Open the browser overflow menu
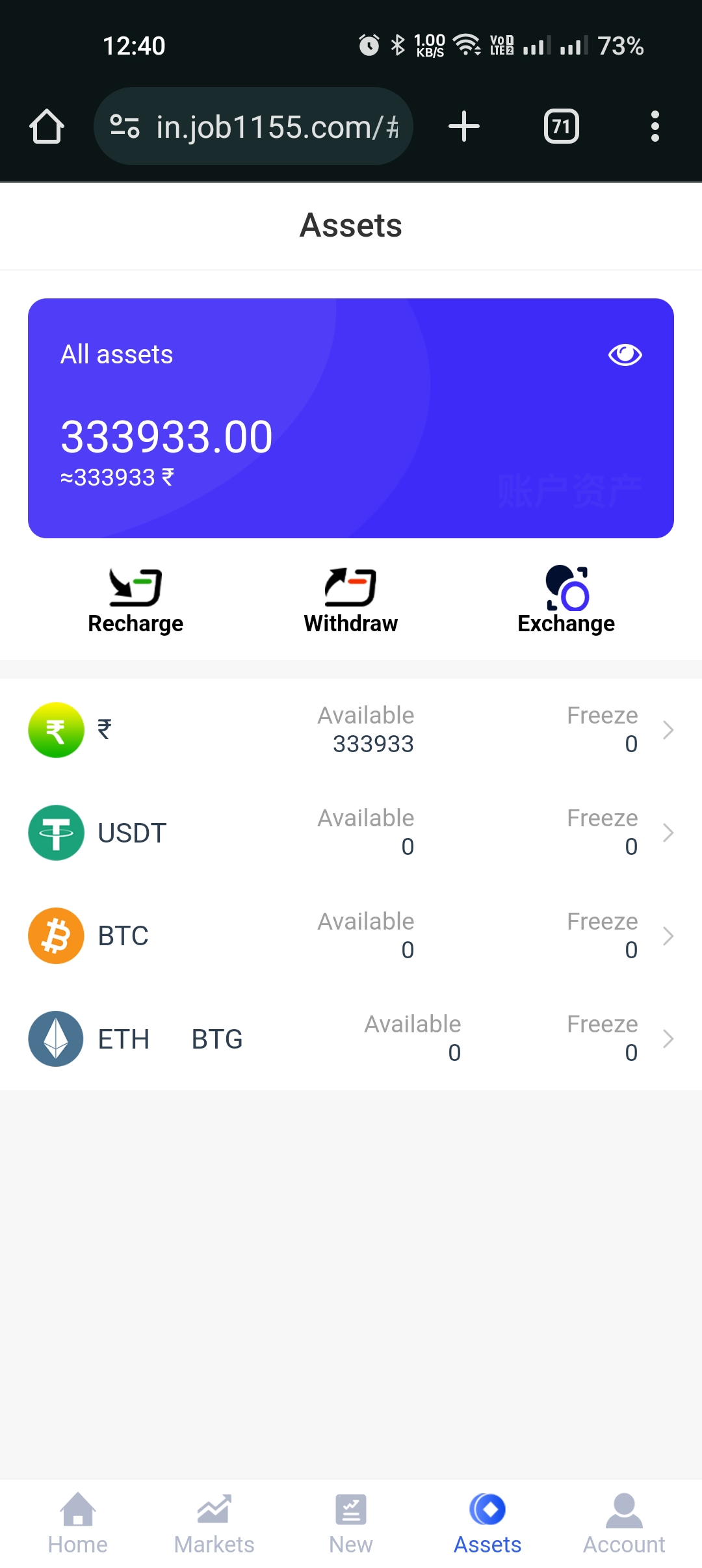702x1568 pixels. coord(655,126)
